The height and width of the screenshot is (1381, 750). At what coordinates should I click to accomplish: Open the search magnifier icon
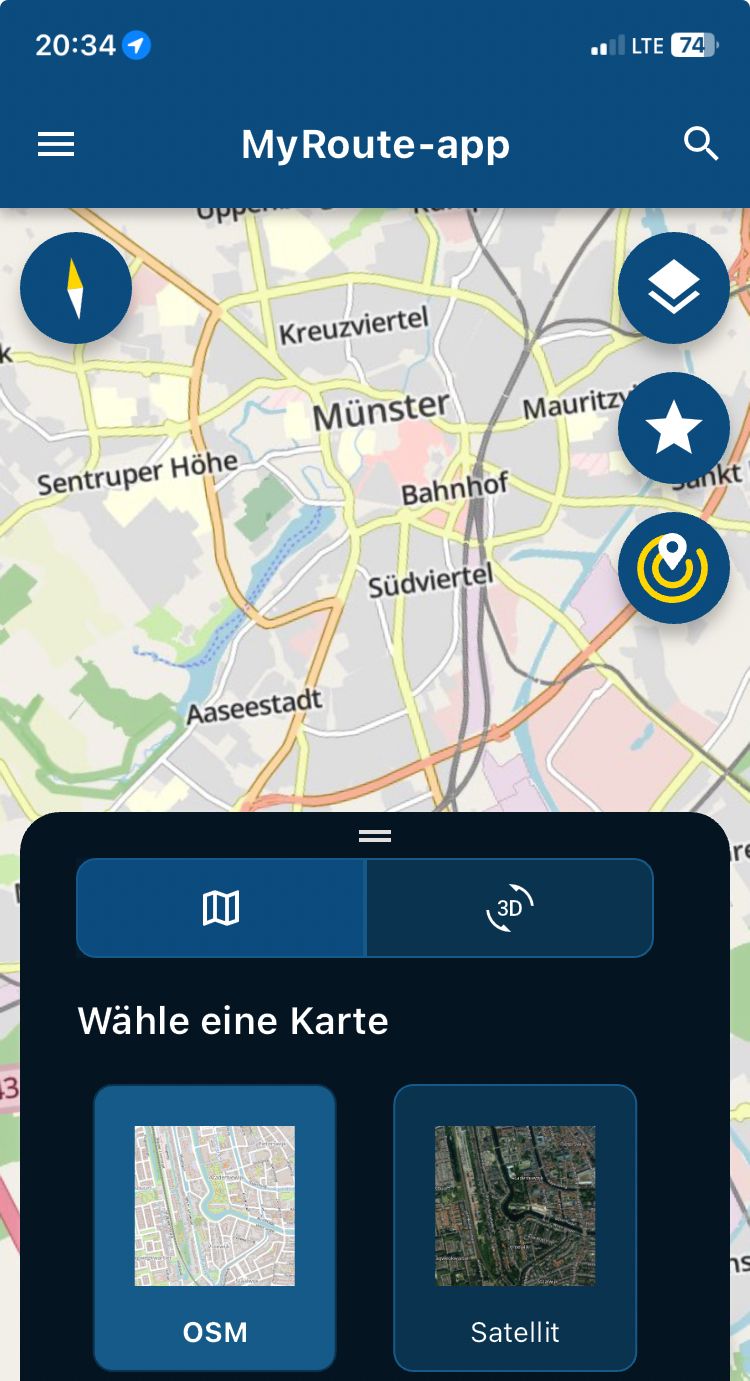(701, 145)
